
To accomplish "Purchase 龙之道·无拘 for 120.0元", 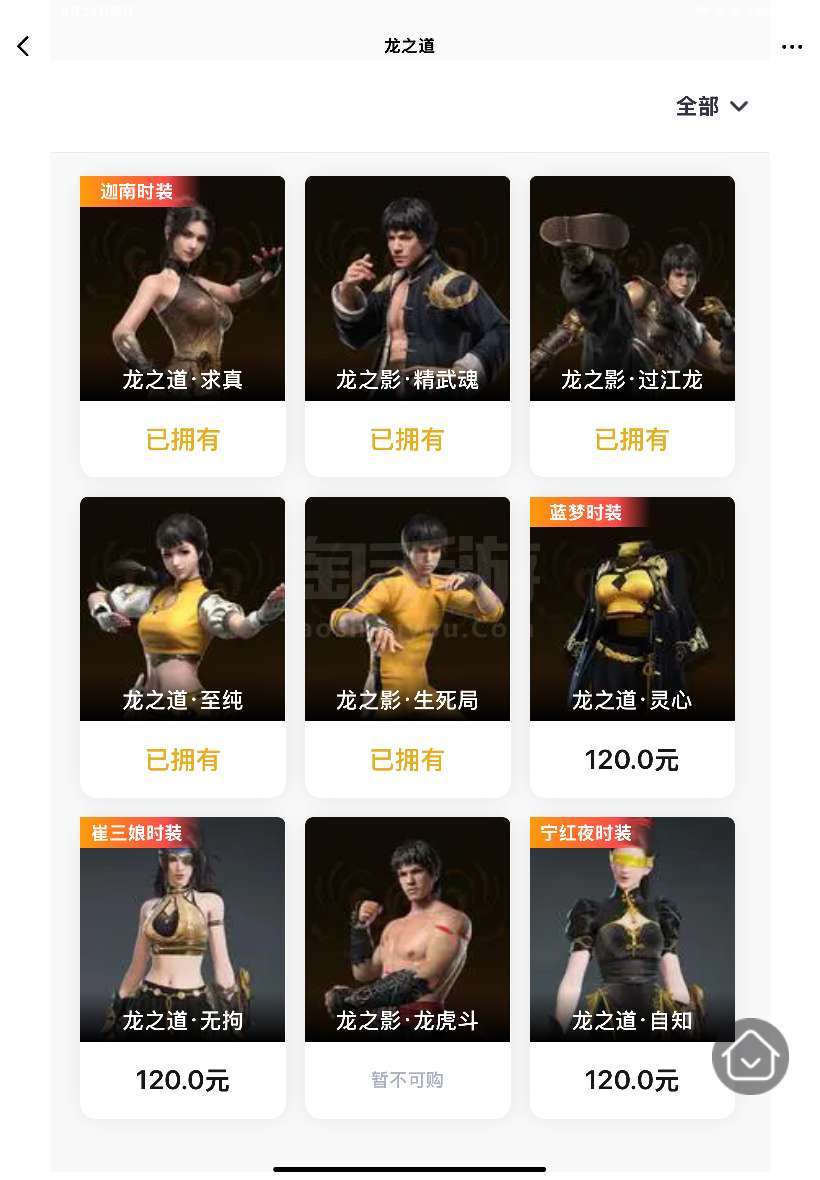I will pyautogui.click(x=182, y=1080).
